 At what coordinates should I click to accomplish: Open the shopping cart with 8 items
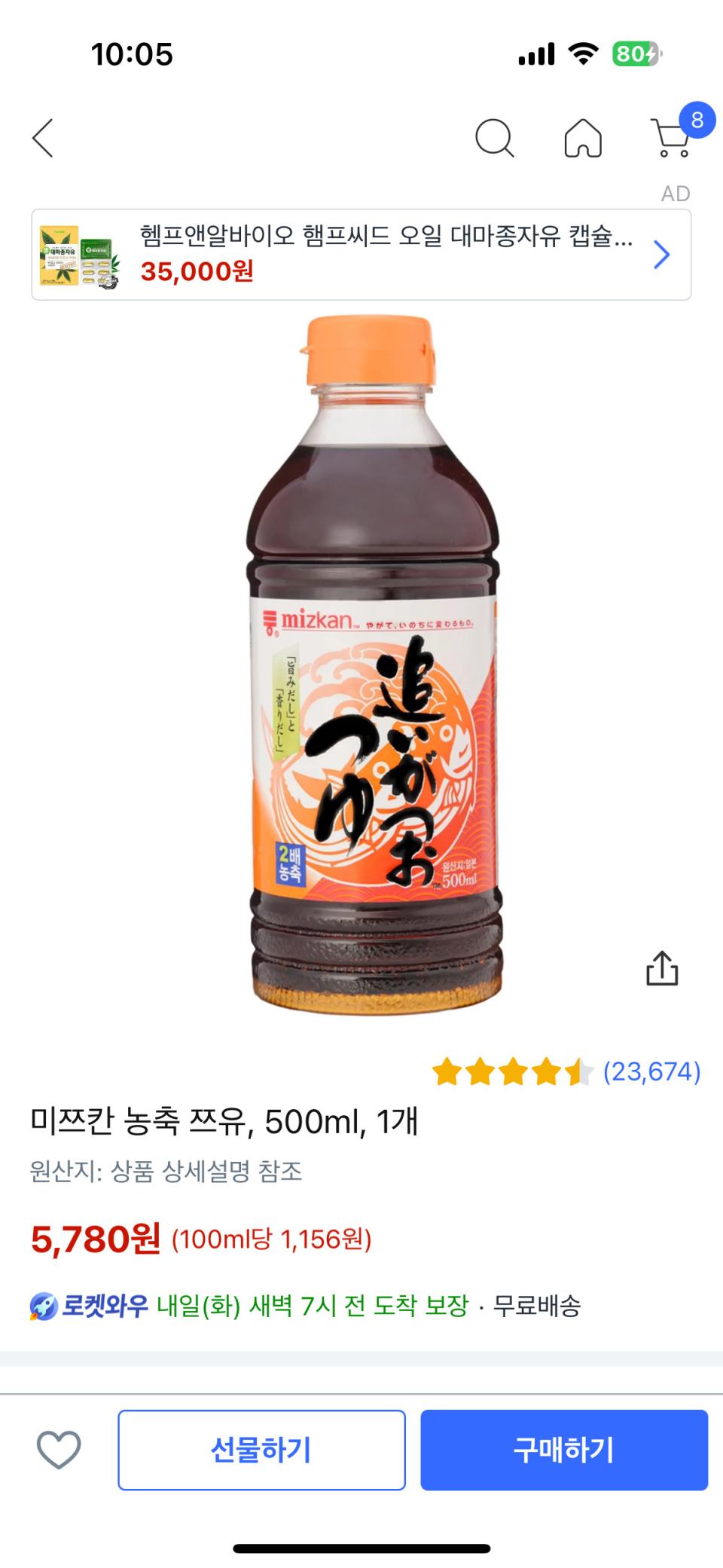click(x=673, y=137)
